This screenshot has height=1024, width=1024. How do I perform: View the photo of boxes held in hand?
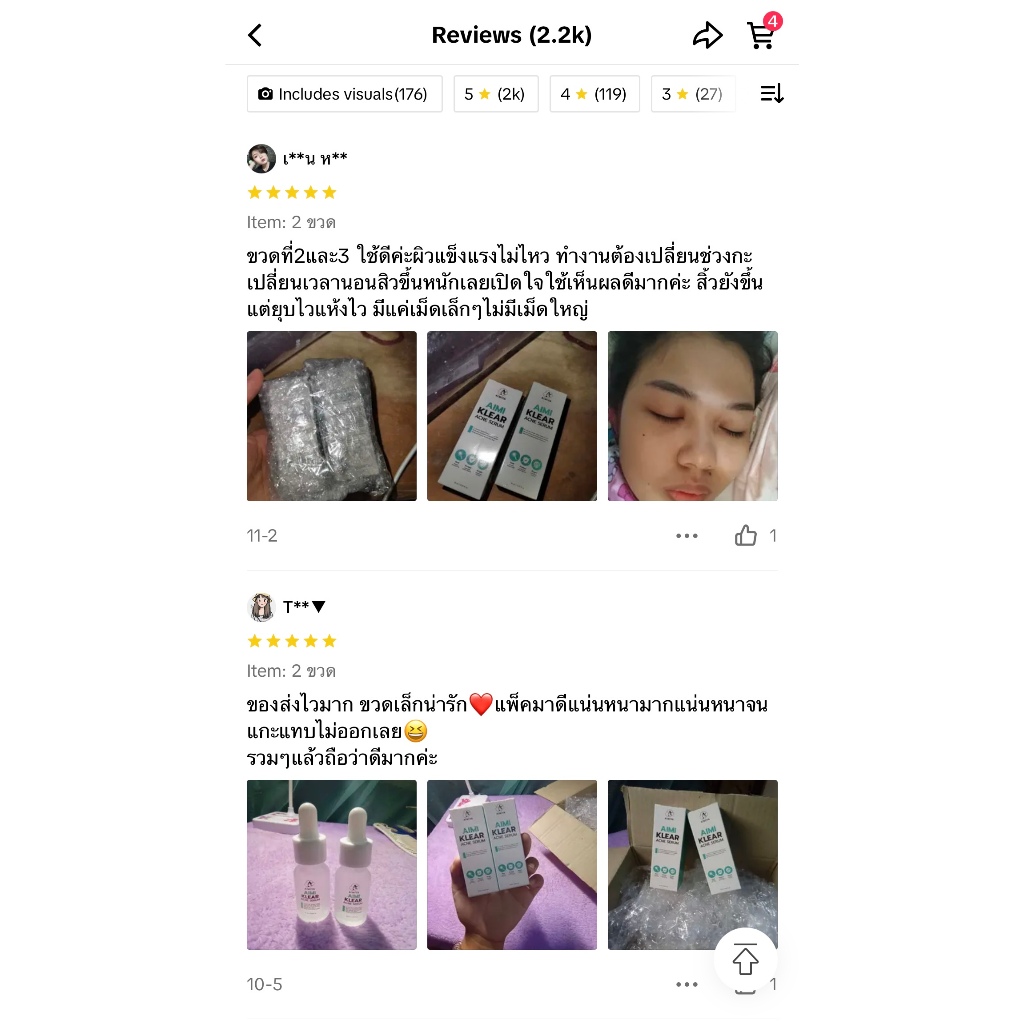512,865
